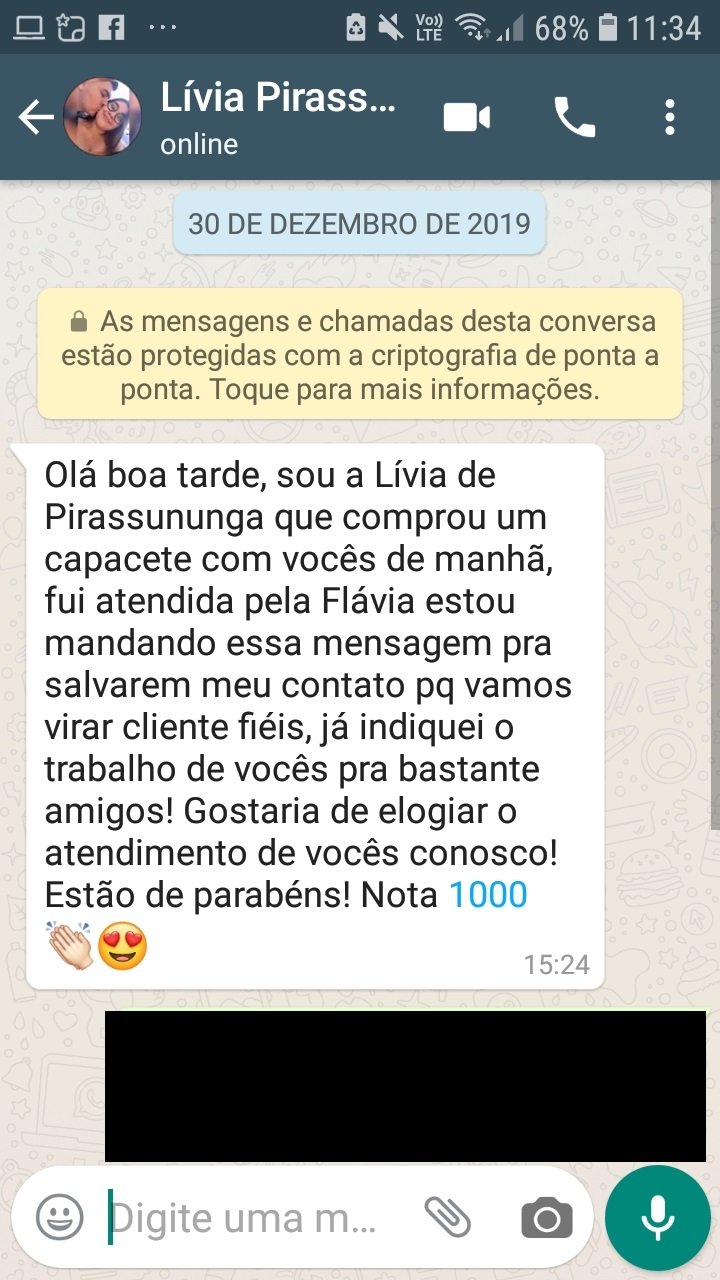Start a voice call with Lívia
Viewport: 720px width, 1280px height.
[x=575, y=119]
